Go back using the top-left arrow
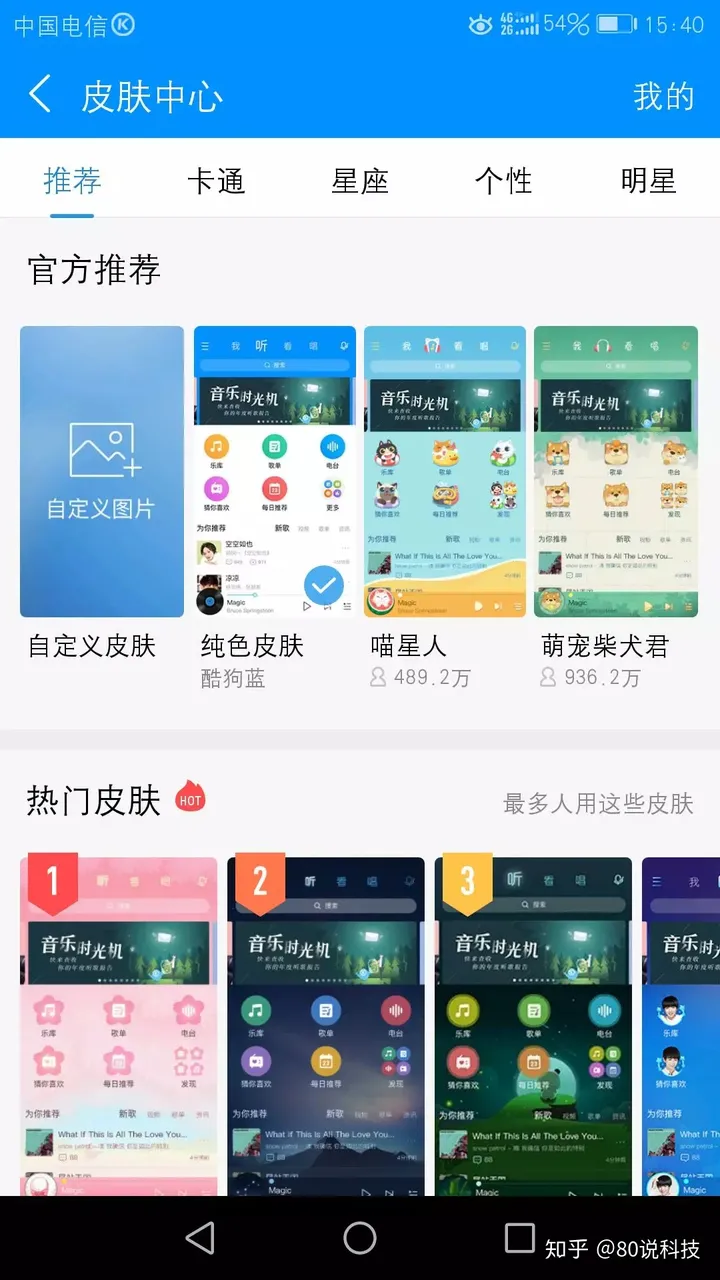This screenshot has height=1280, width=720. pyautogui.click(x=40, y=96)
